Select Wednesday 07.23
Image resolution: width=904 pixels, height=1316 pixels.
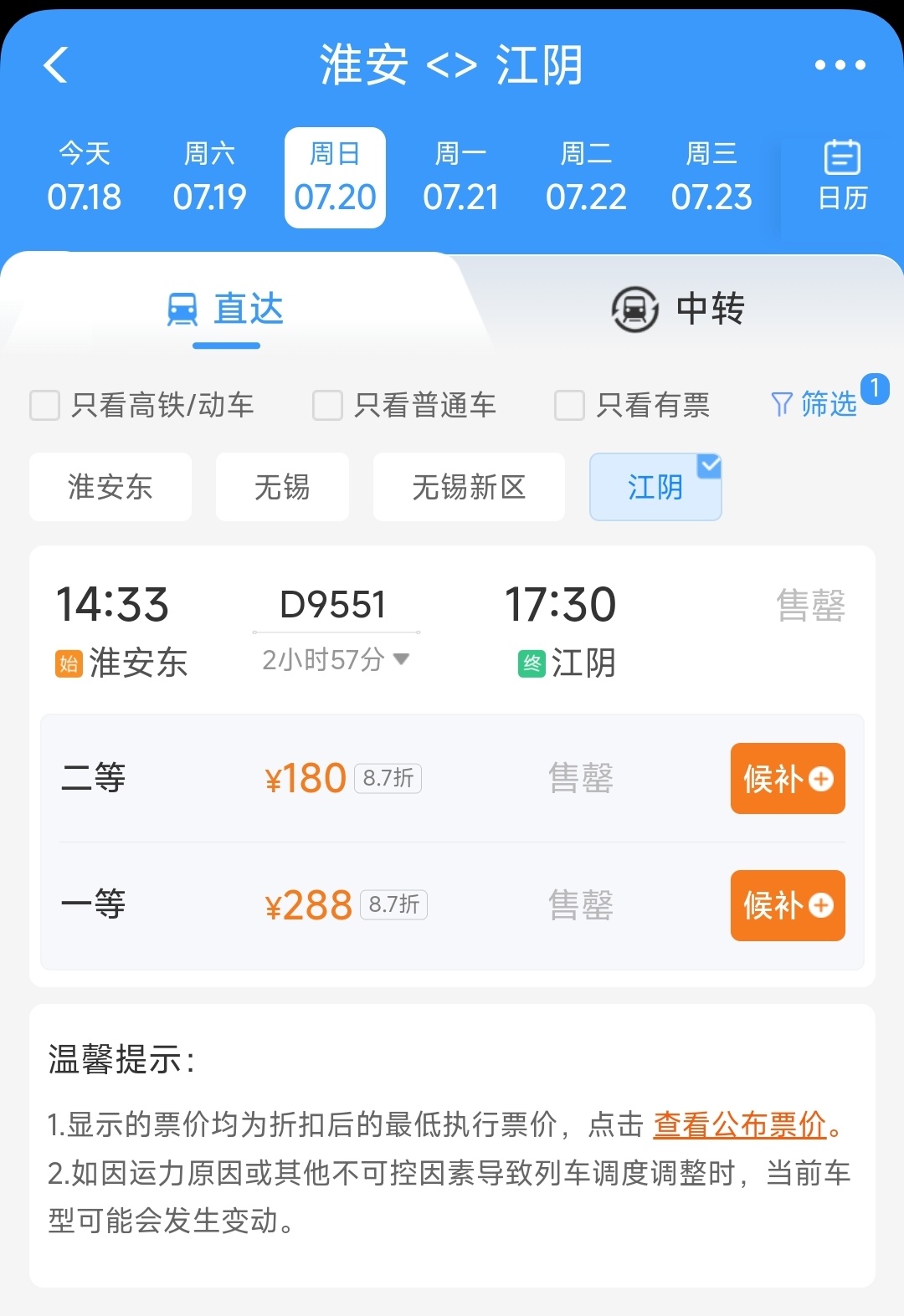coord(711,177)
